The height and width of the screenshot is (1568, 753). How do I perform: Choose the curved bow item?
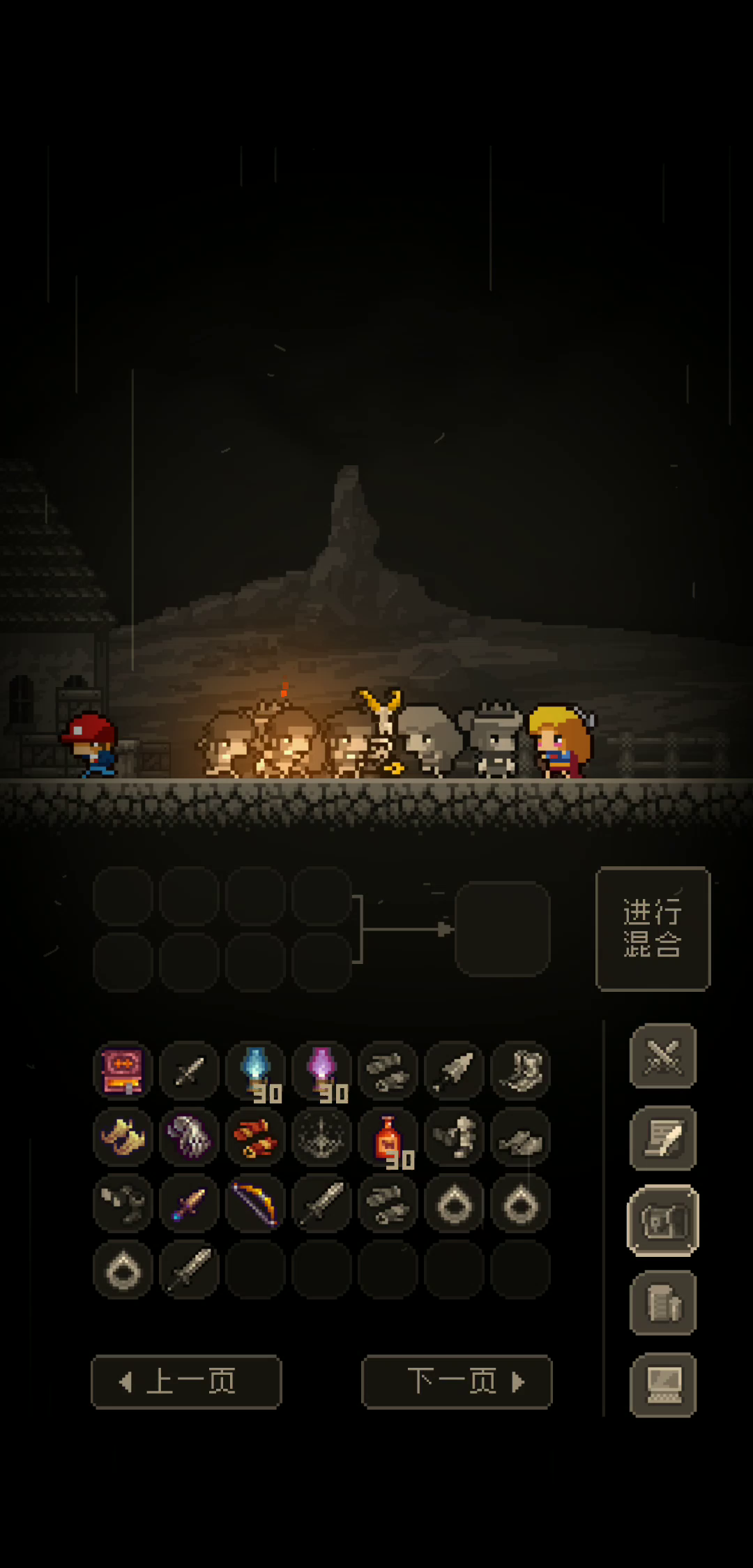(x=255, y=1203)
